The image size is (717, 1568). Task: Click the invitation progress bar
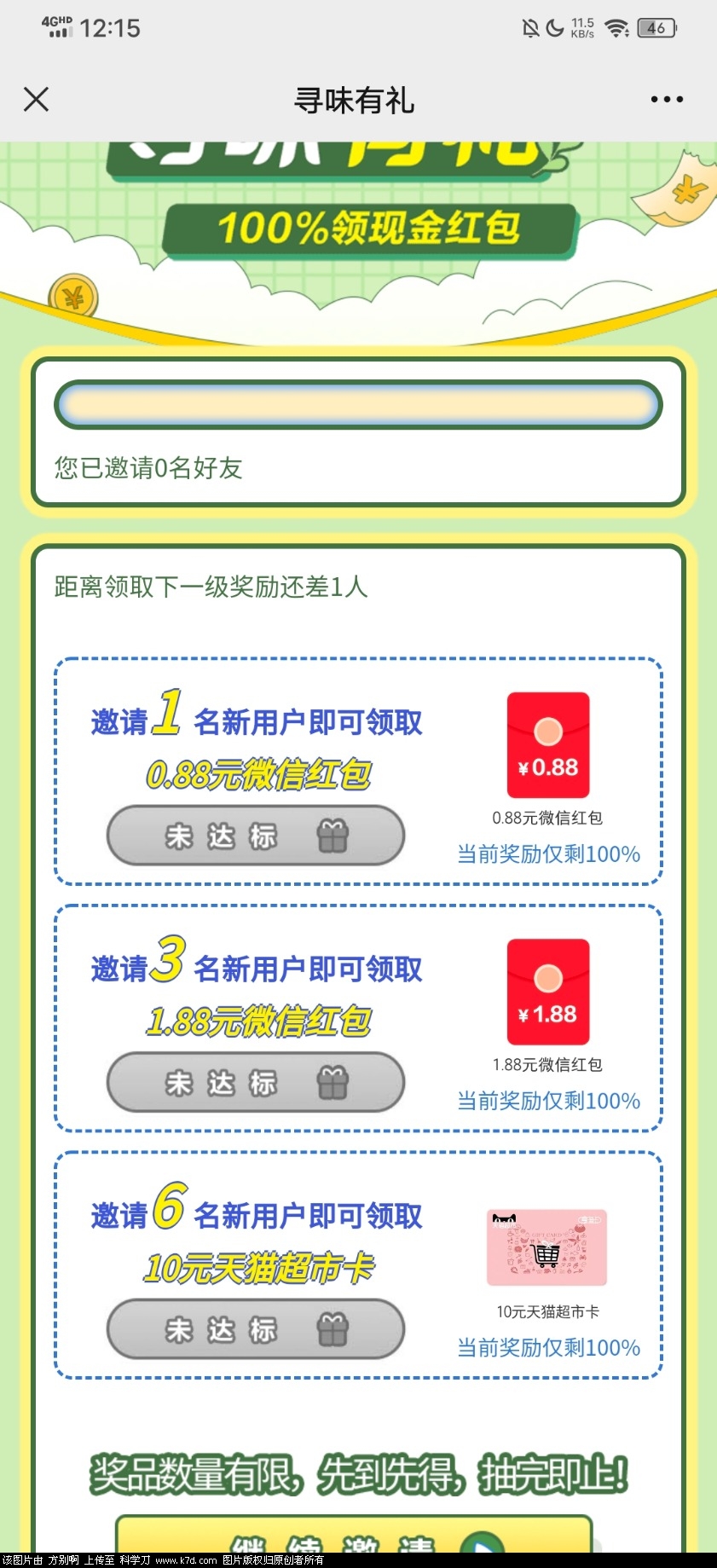[358, 404]
